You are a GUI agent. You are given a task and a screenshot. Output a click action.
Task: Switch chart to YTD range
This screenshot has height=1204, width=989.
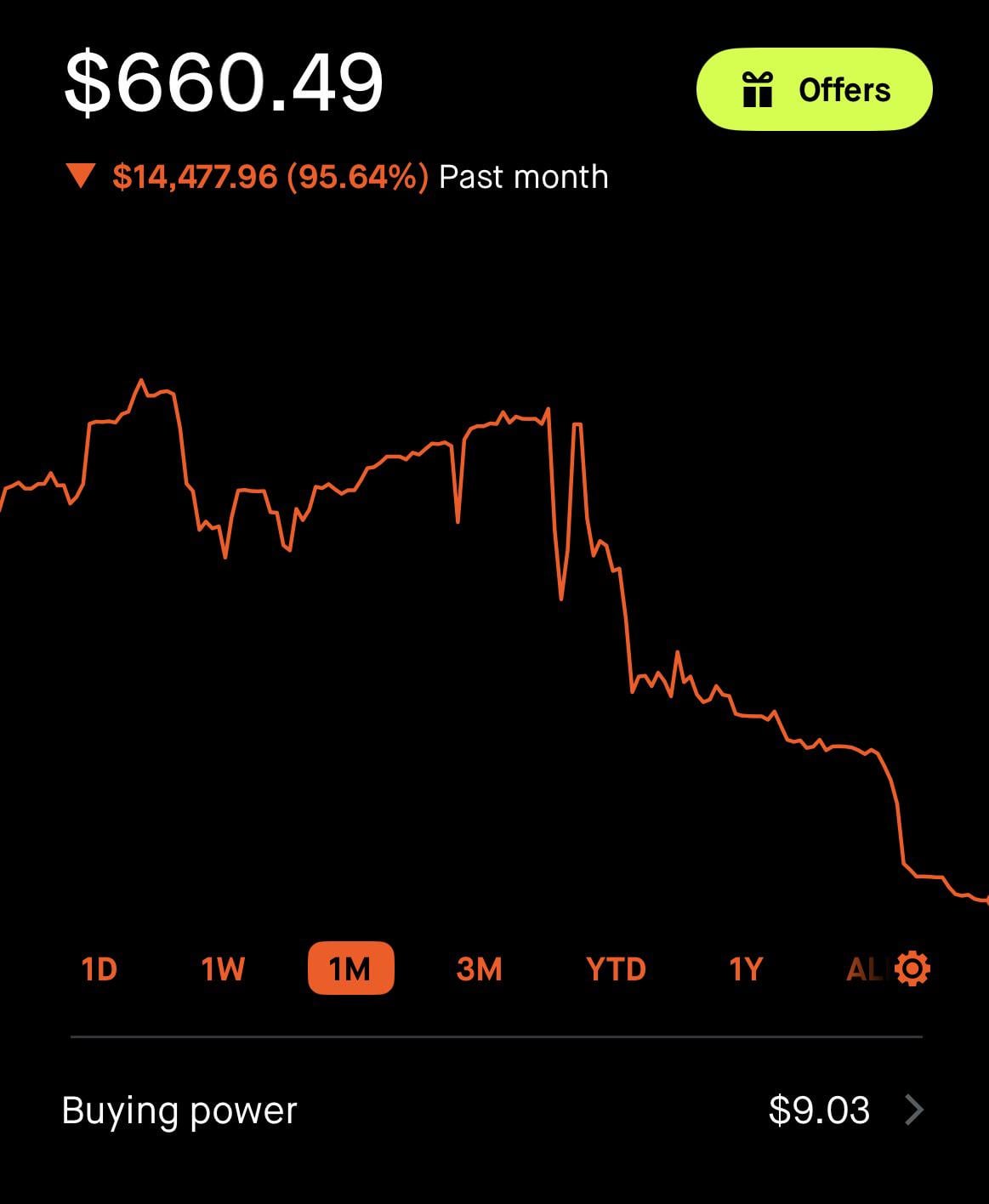(616, 969)
